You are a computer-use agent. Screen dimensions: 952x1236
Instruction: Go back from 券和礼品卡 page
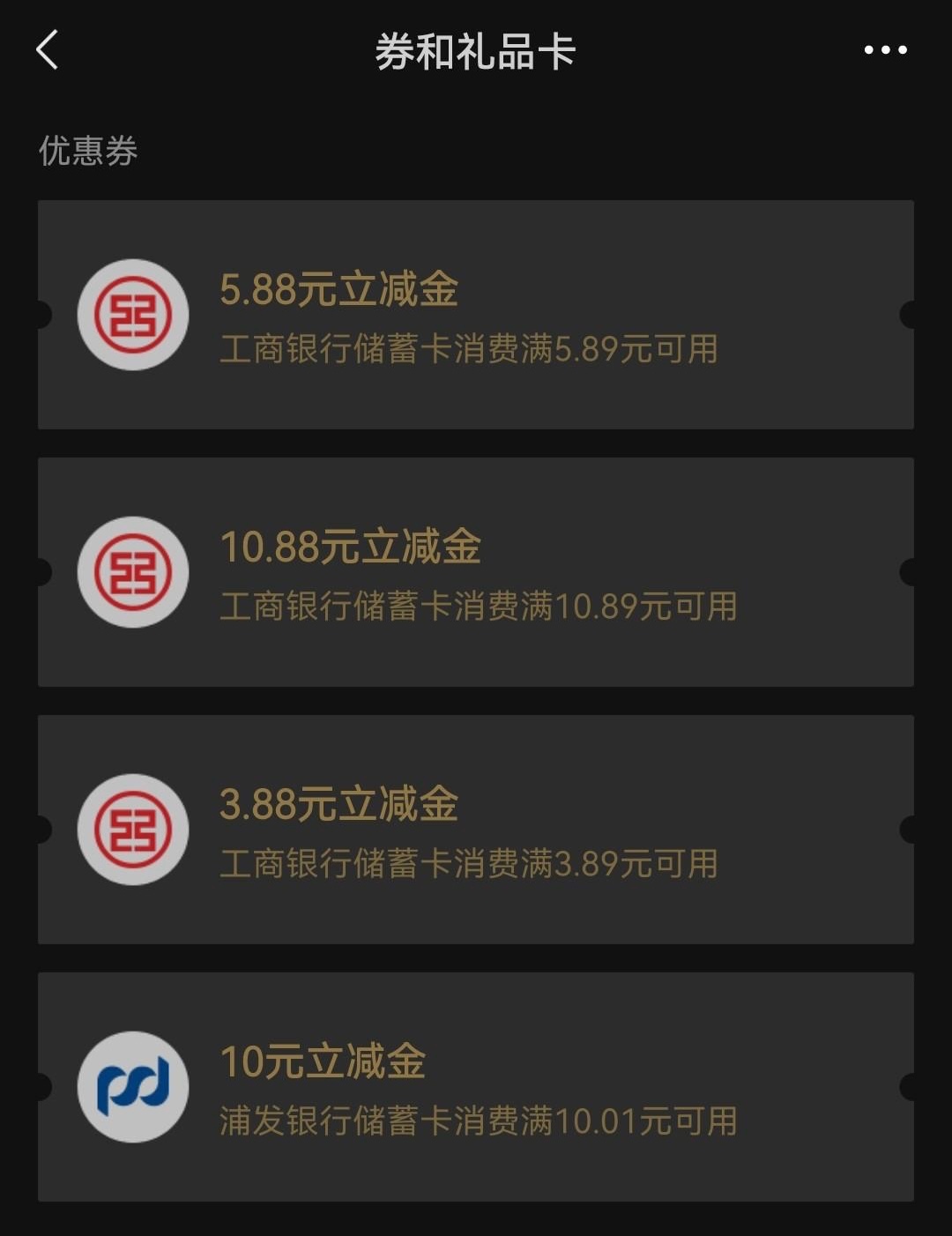48,50
